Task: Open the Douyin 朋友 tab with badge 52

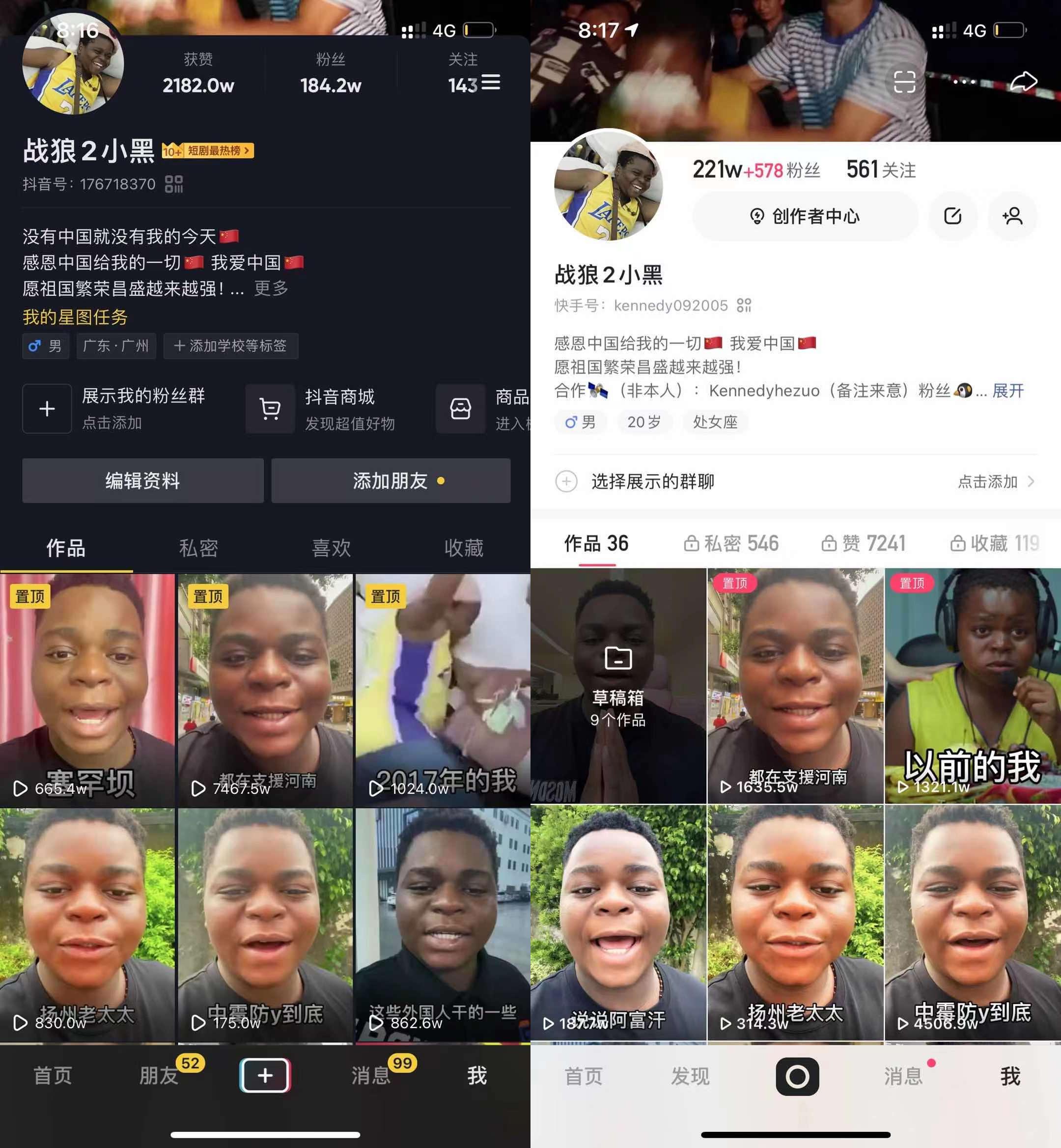Action: 159,1075
